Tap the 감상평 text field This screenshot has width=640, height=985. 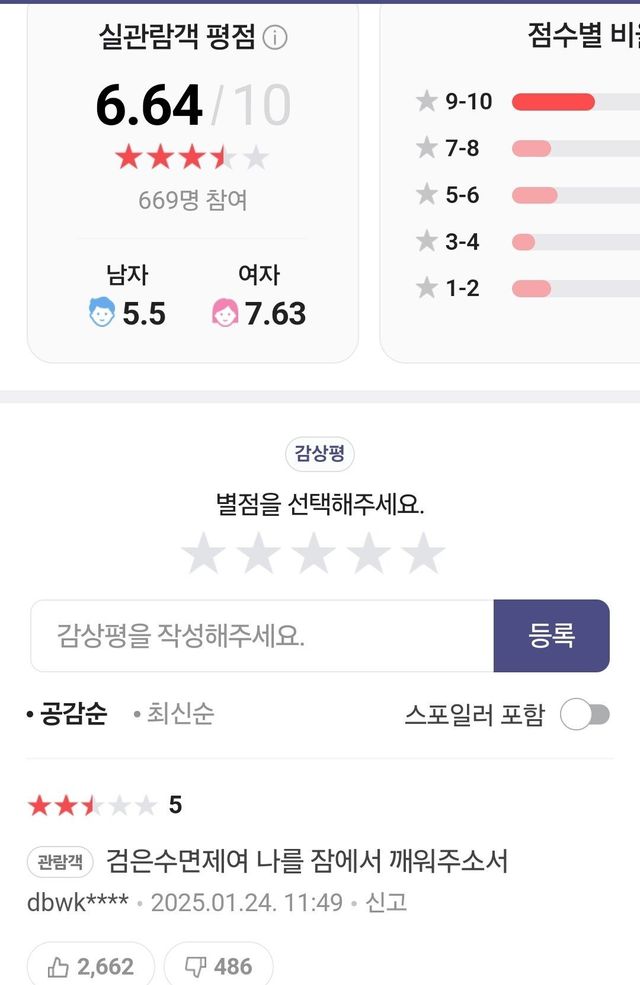262,636
